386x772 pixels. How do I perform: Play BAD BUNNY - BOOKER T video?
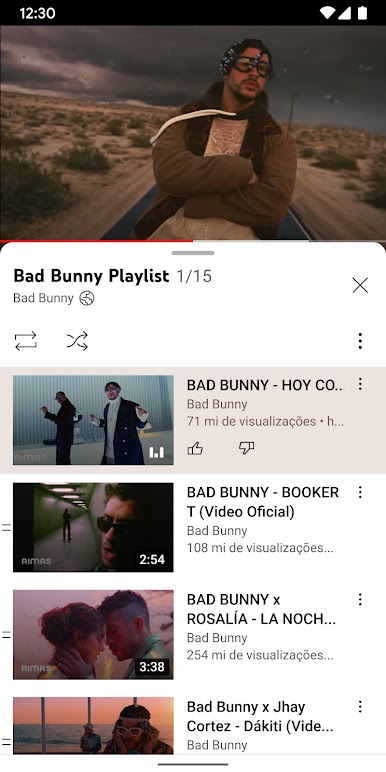pos(193,527)
